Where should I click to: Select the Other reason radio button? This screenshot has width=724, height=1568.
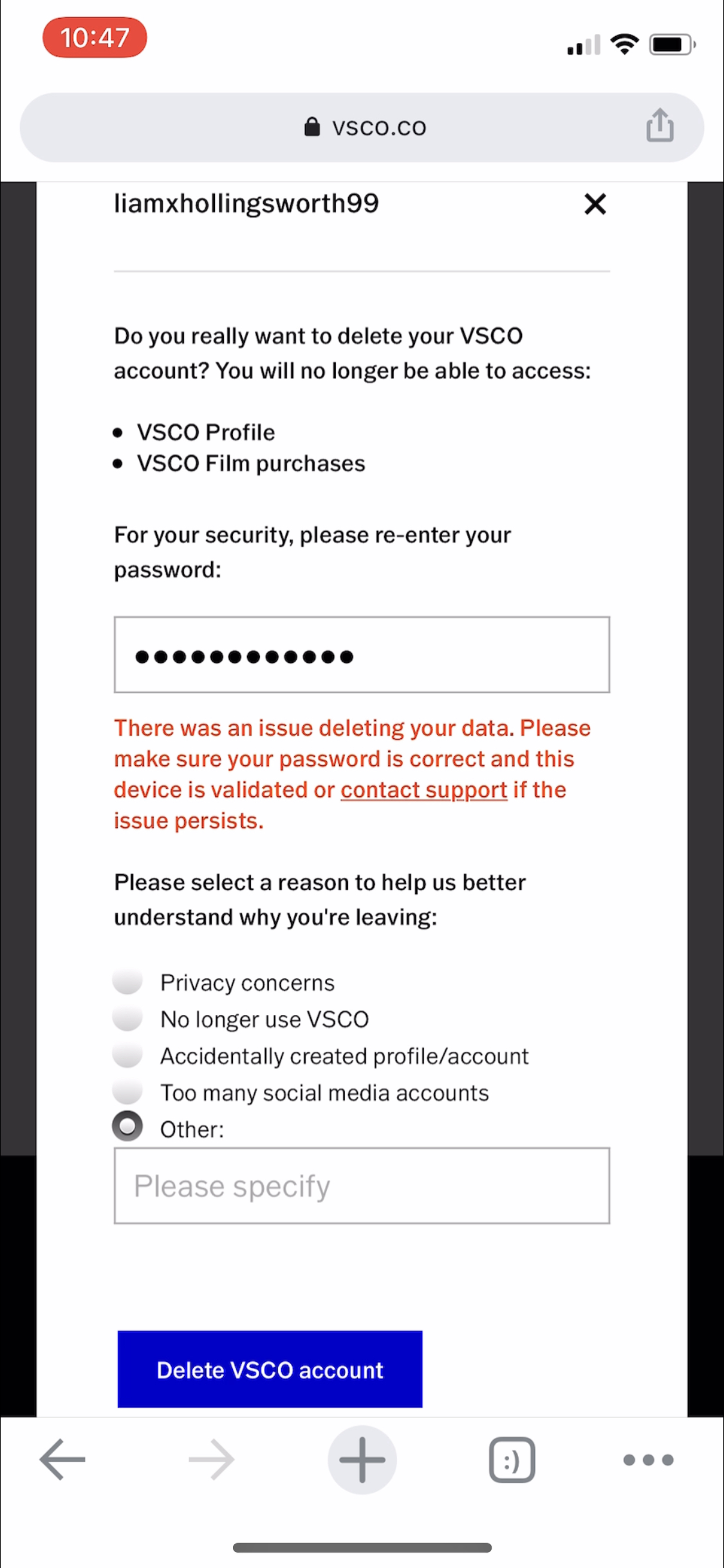pyautogui.click(x=127, y=1126)
